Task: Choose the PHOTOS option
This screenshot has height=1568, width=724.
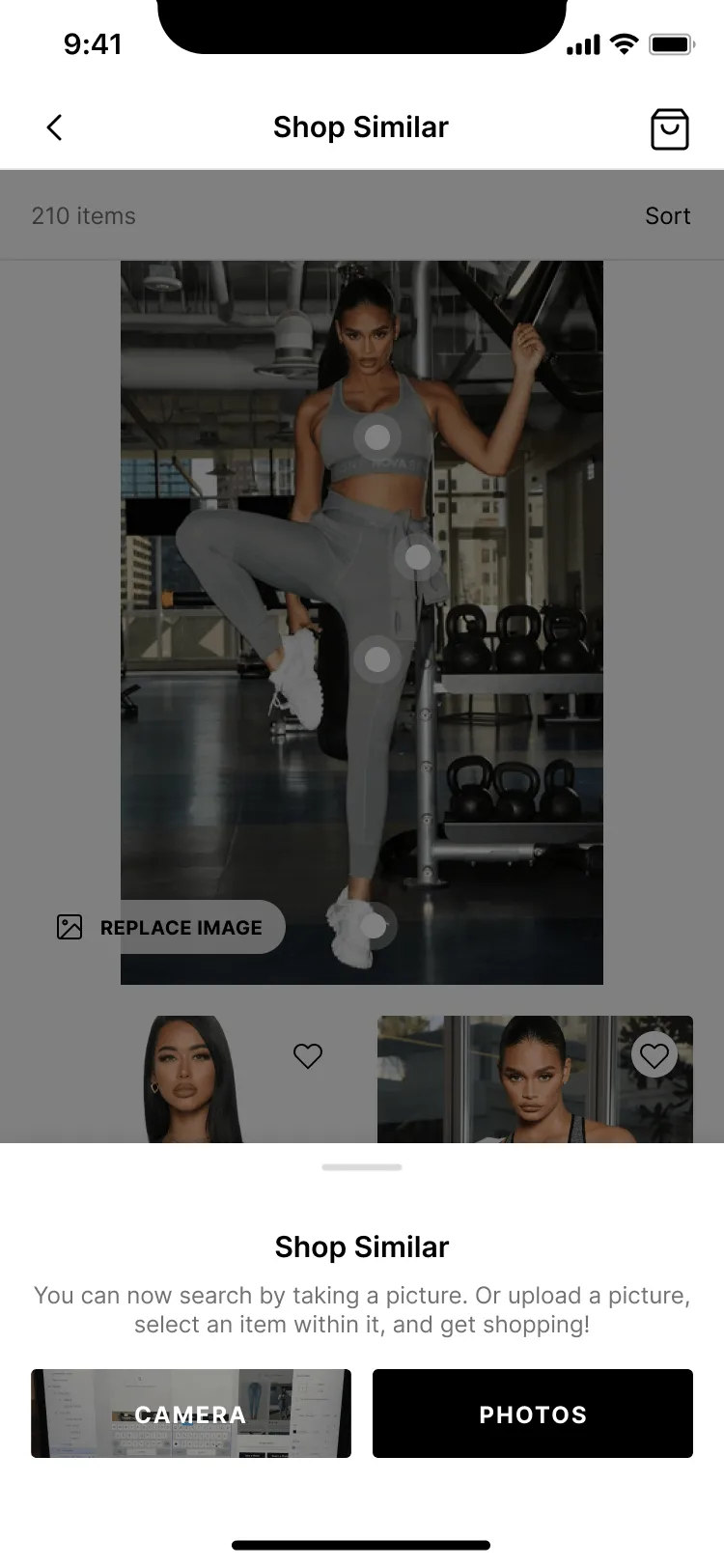Action: point(533,1414)
